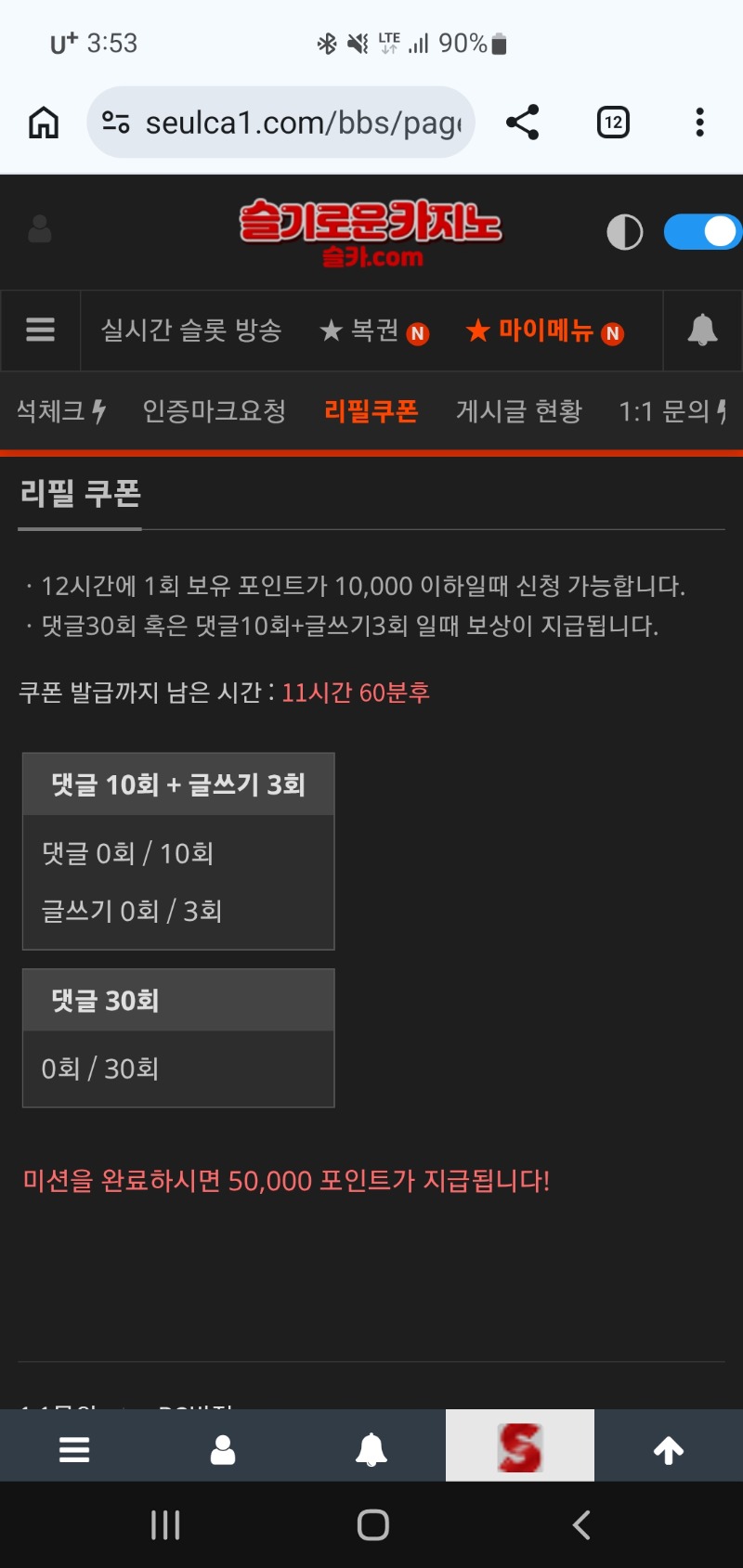This screenshot has width=743, height=1568.
Task: Open the hamburger menu beside 실시간 슬롯 방송
Action: pos(40,330)
